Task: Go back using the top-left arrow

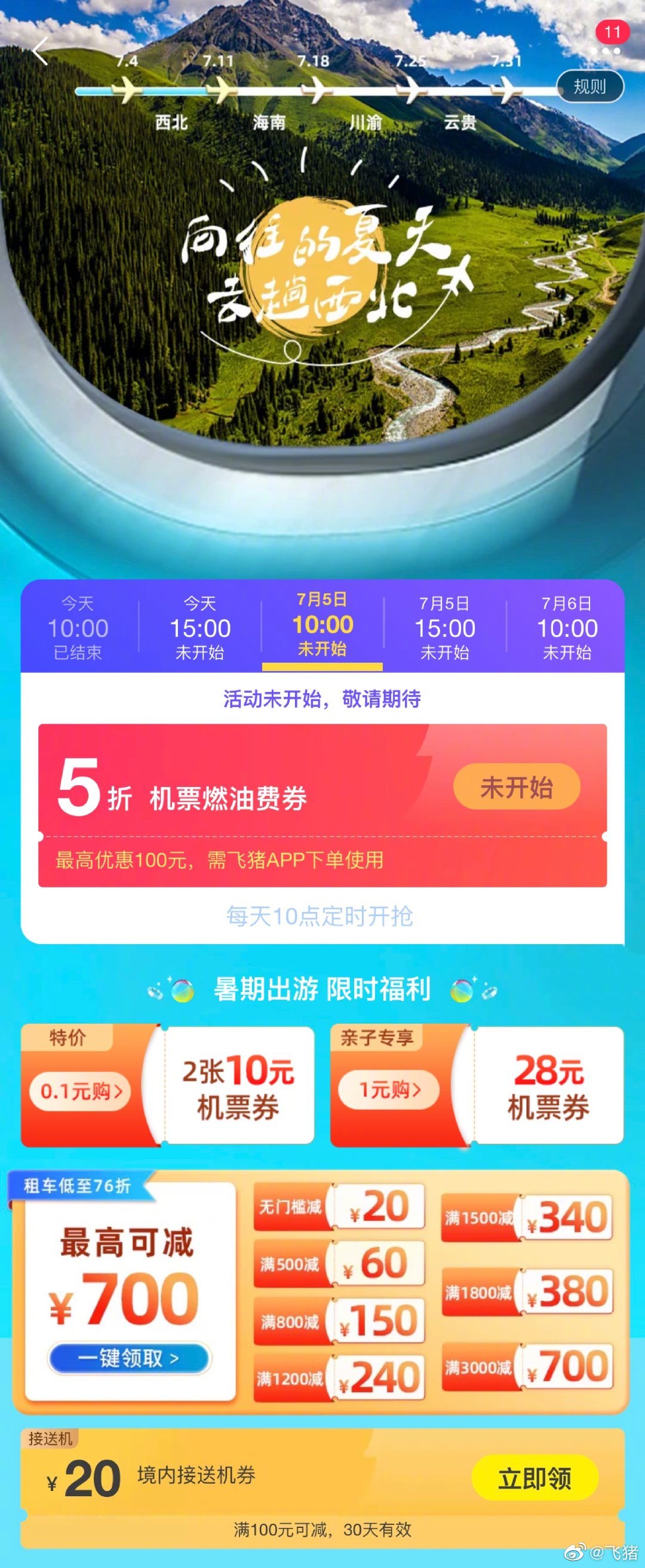Action: point(40,52)
